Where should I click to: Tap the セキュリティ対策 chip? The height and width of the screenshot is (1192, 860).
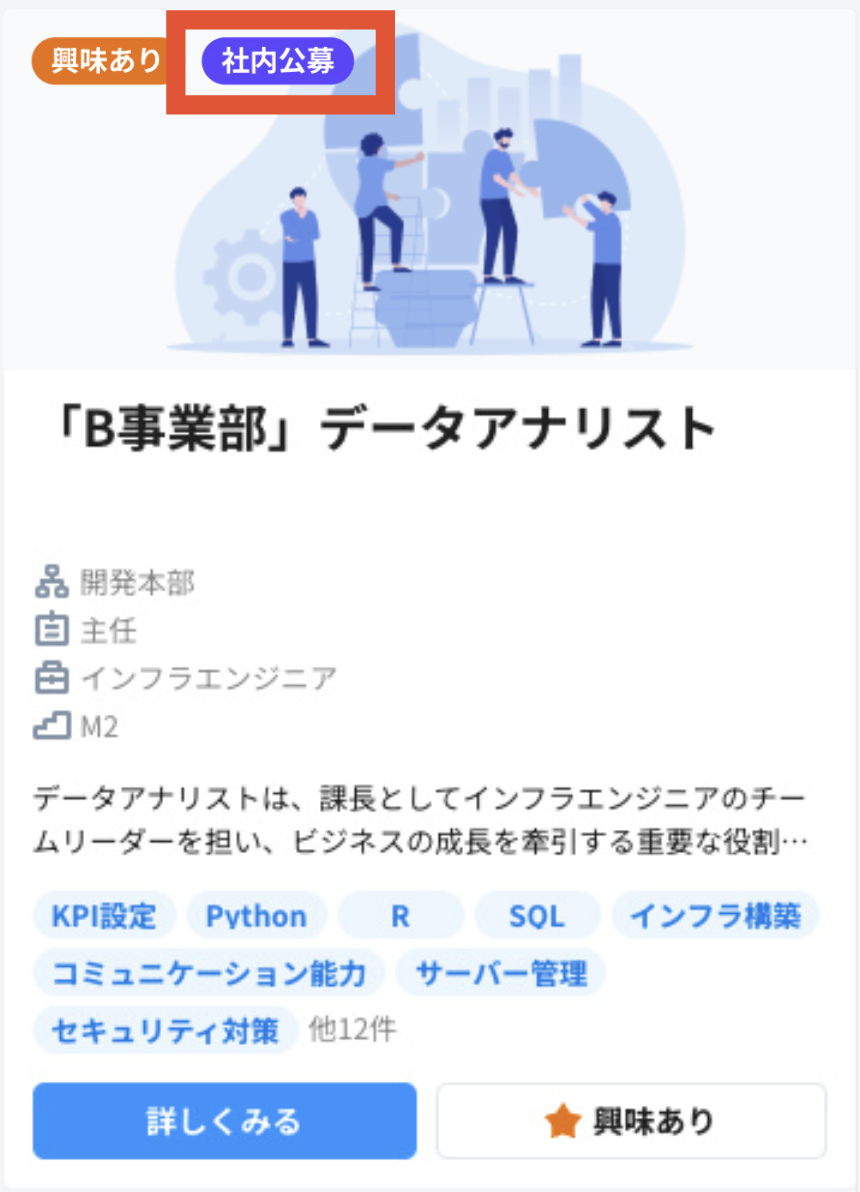(165, 1030)
